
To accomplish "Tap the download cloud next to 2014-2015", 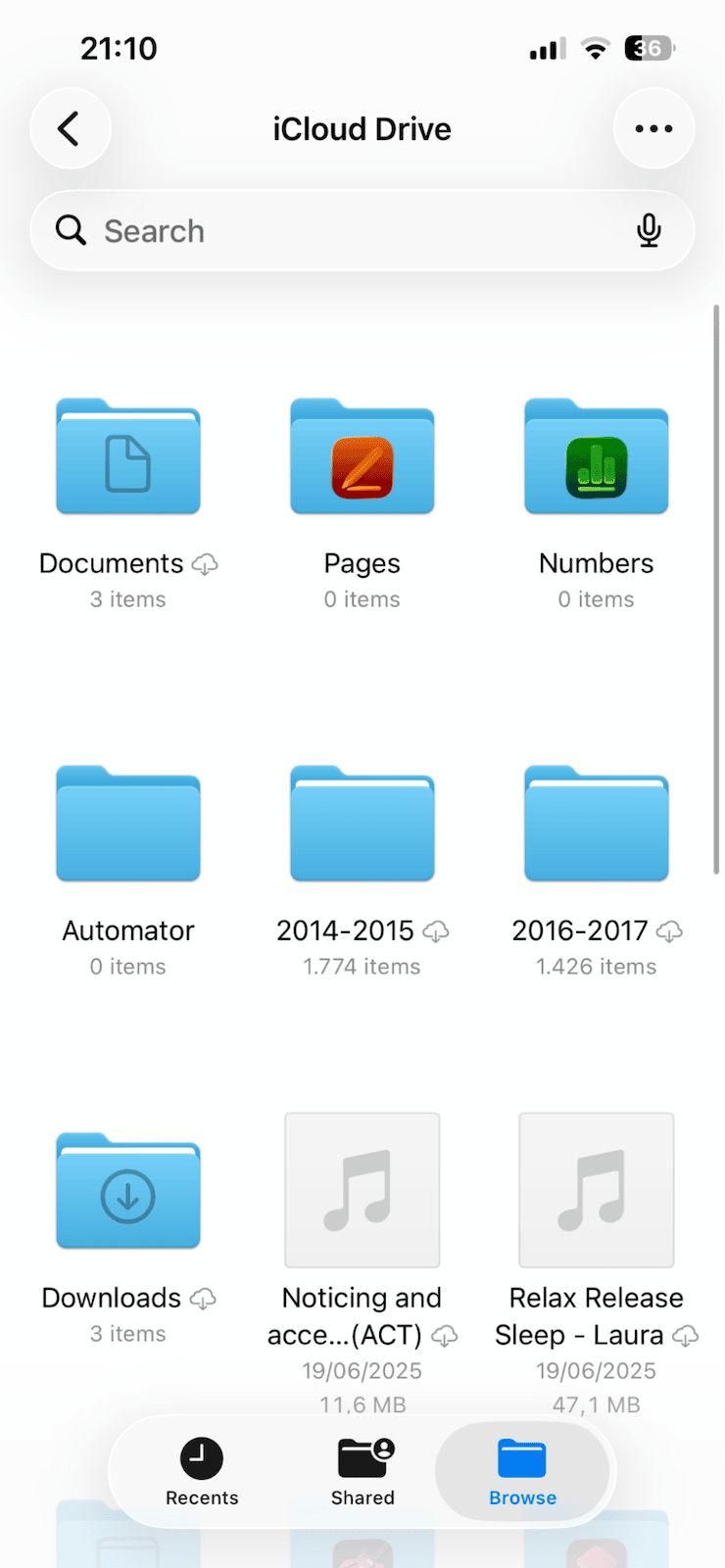I will (x=438, y=931).
